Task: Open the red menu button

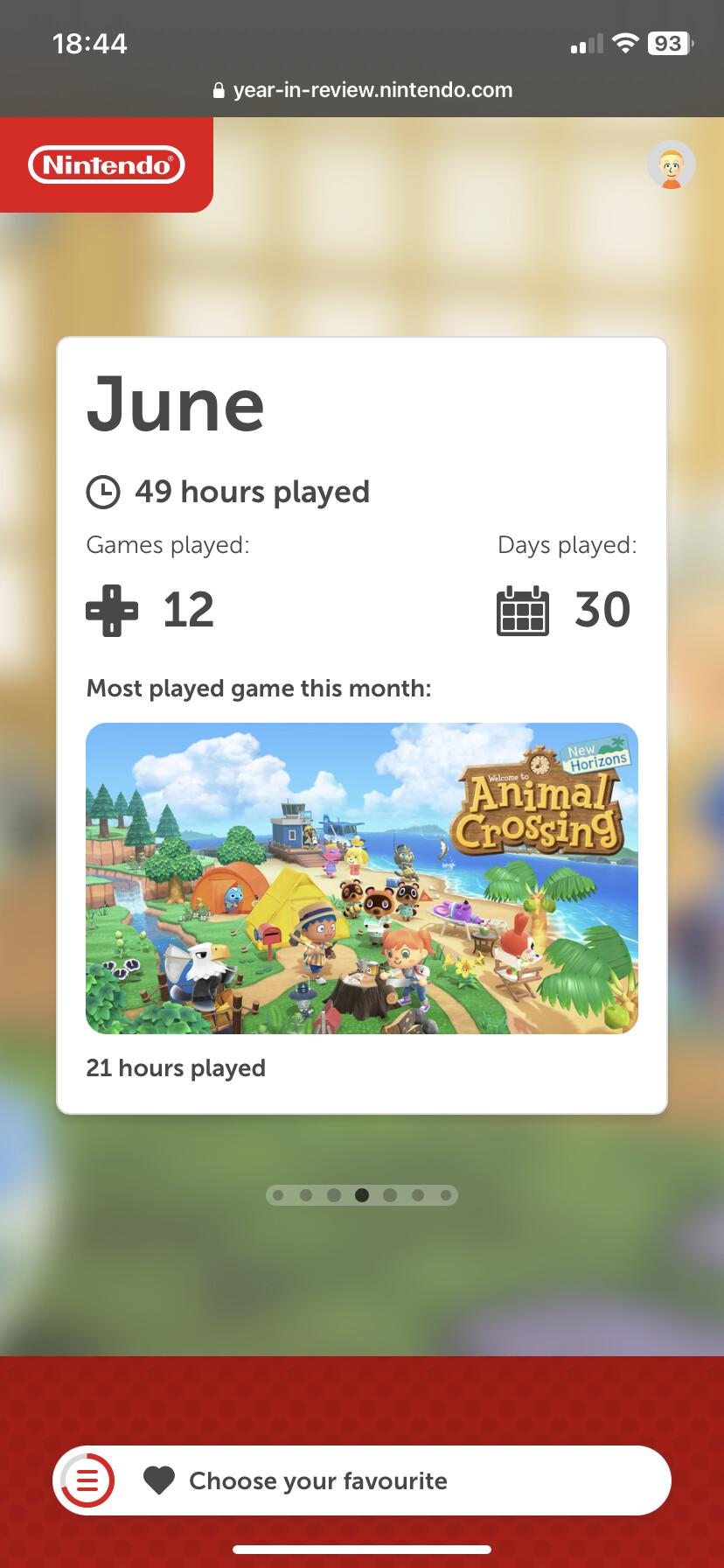Action: click(87, 1480)
